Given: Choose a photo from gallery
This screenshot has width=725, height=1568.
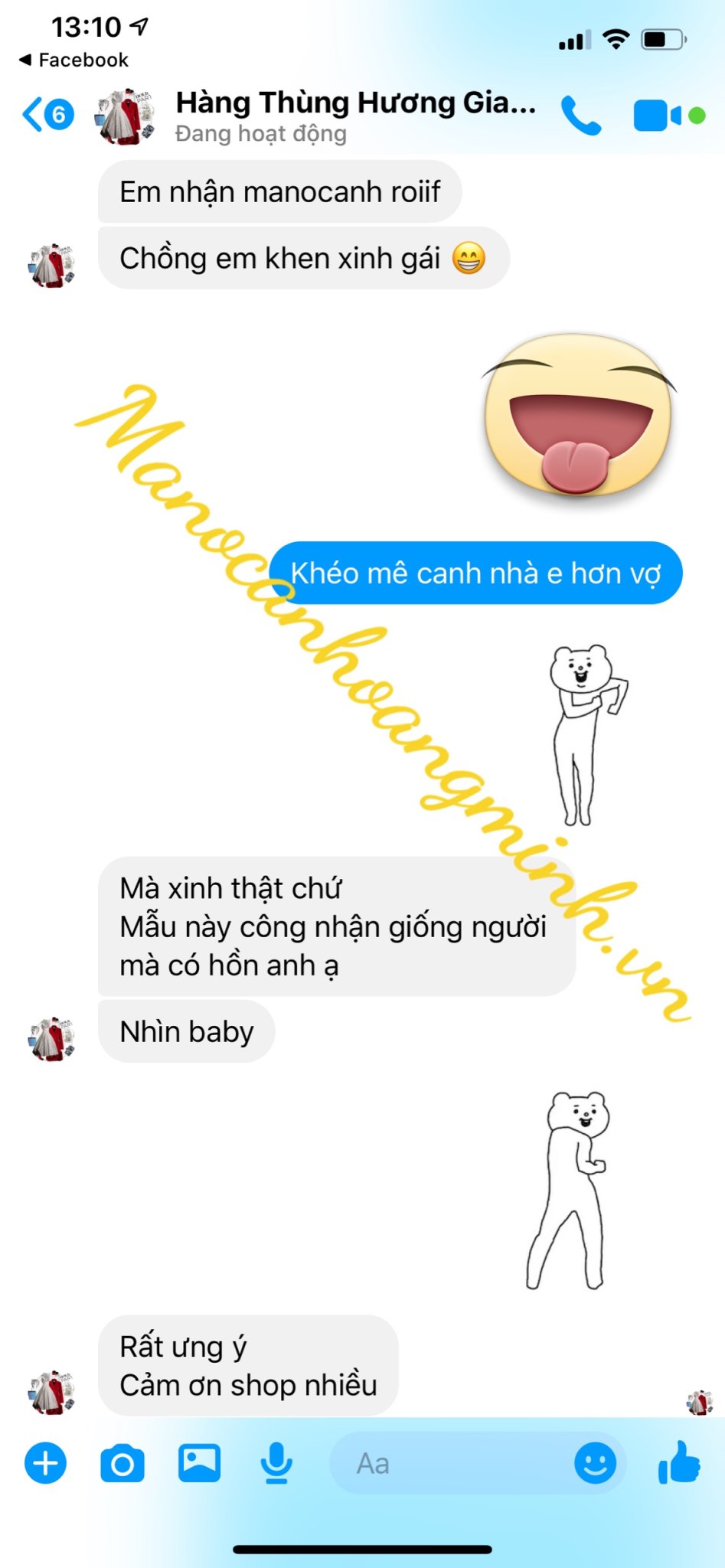Looking at the screenshot, I should (199, 1463).
